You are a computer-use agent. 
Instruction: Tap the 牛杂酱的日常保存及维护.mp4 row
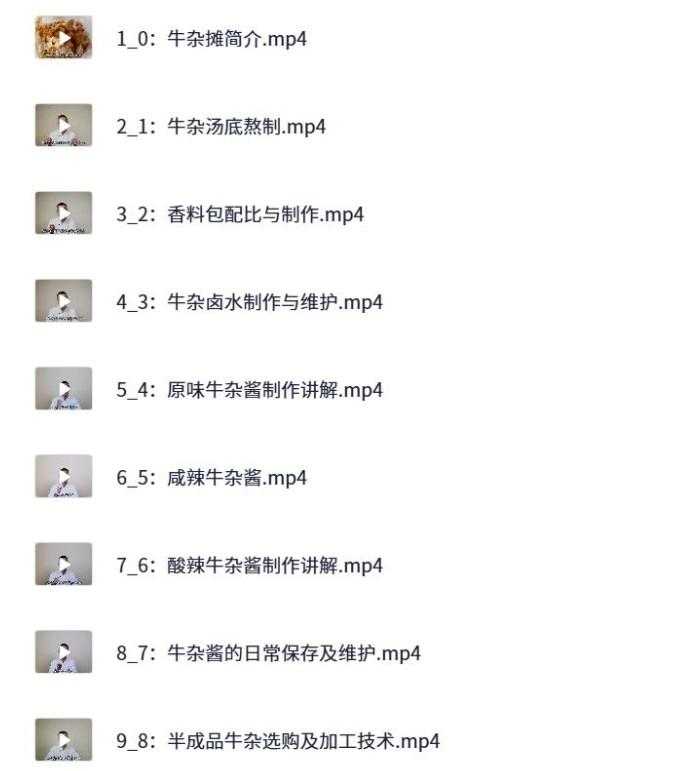268,654
